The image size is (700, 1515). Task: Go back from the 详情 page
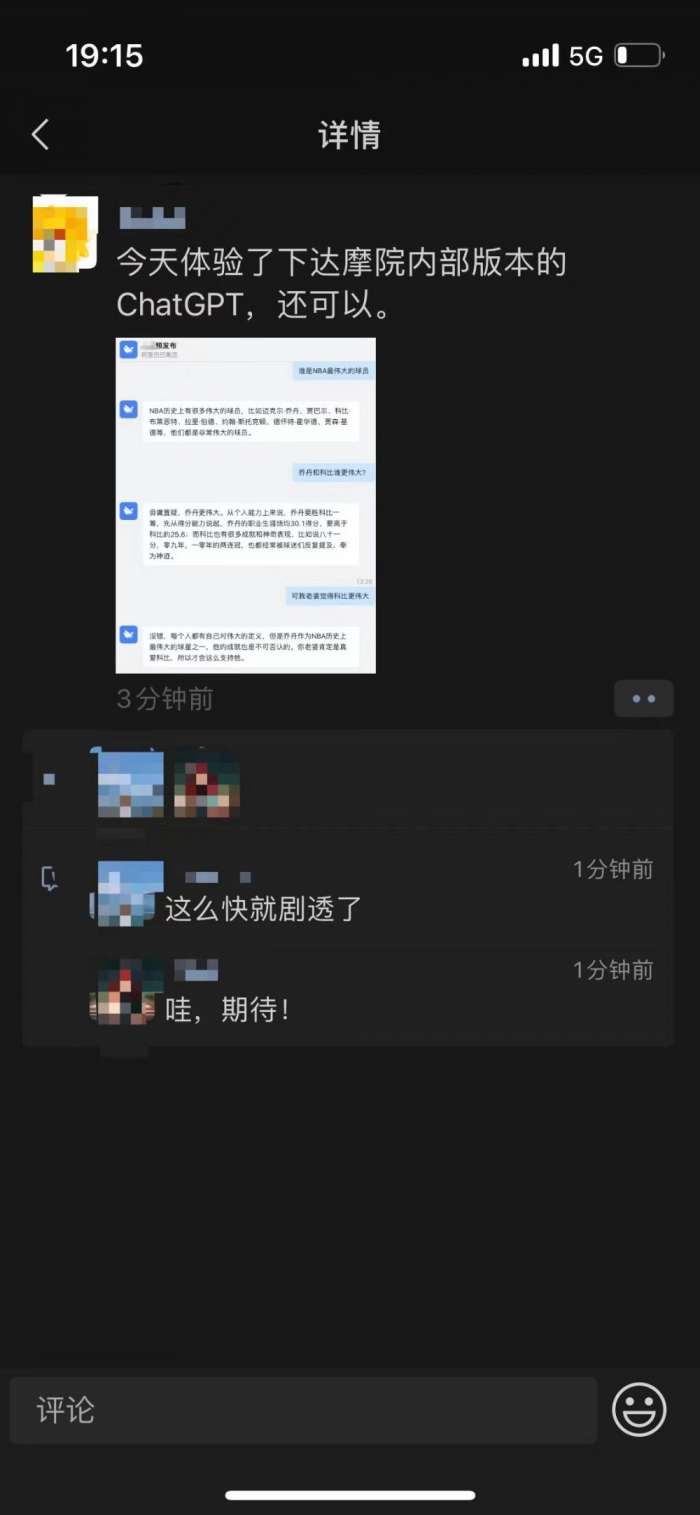[40, 135]
